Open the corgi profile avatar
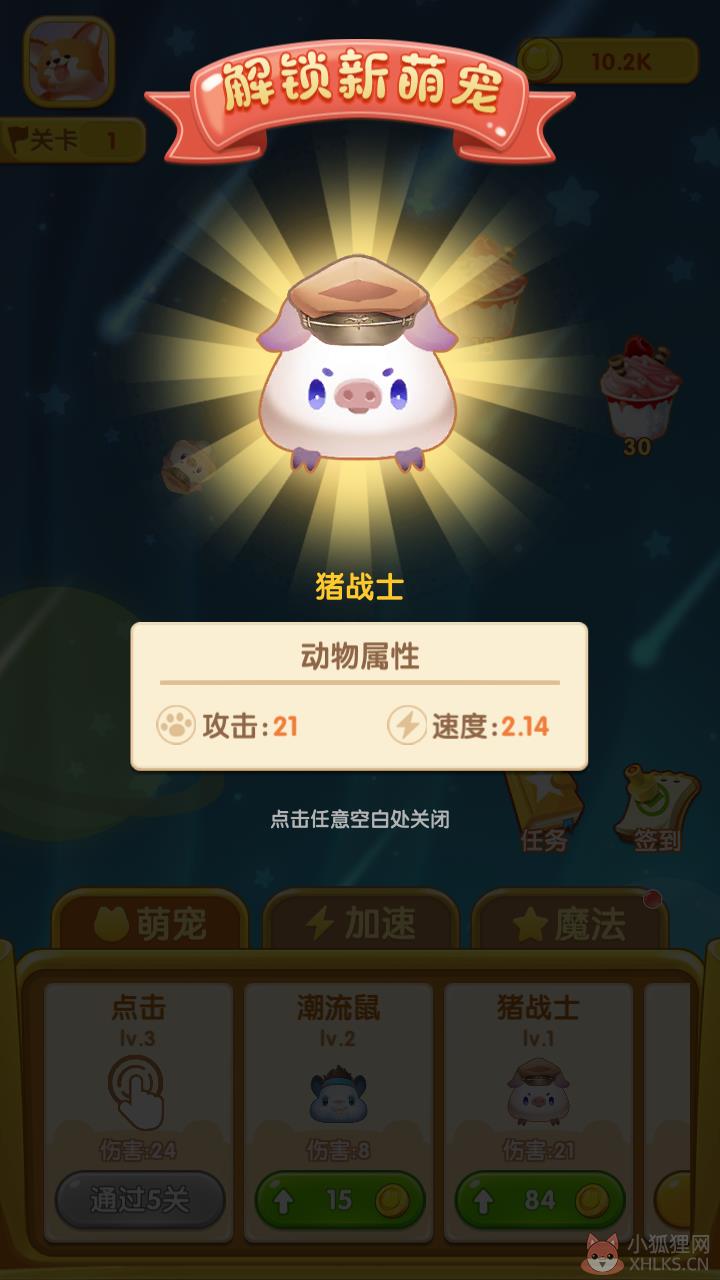720x1280 pixels. point(68,62)
